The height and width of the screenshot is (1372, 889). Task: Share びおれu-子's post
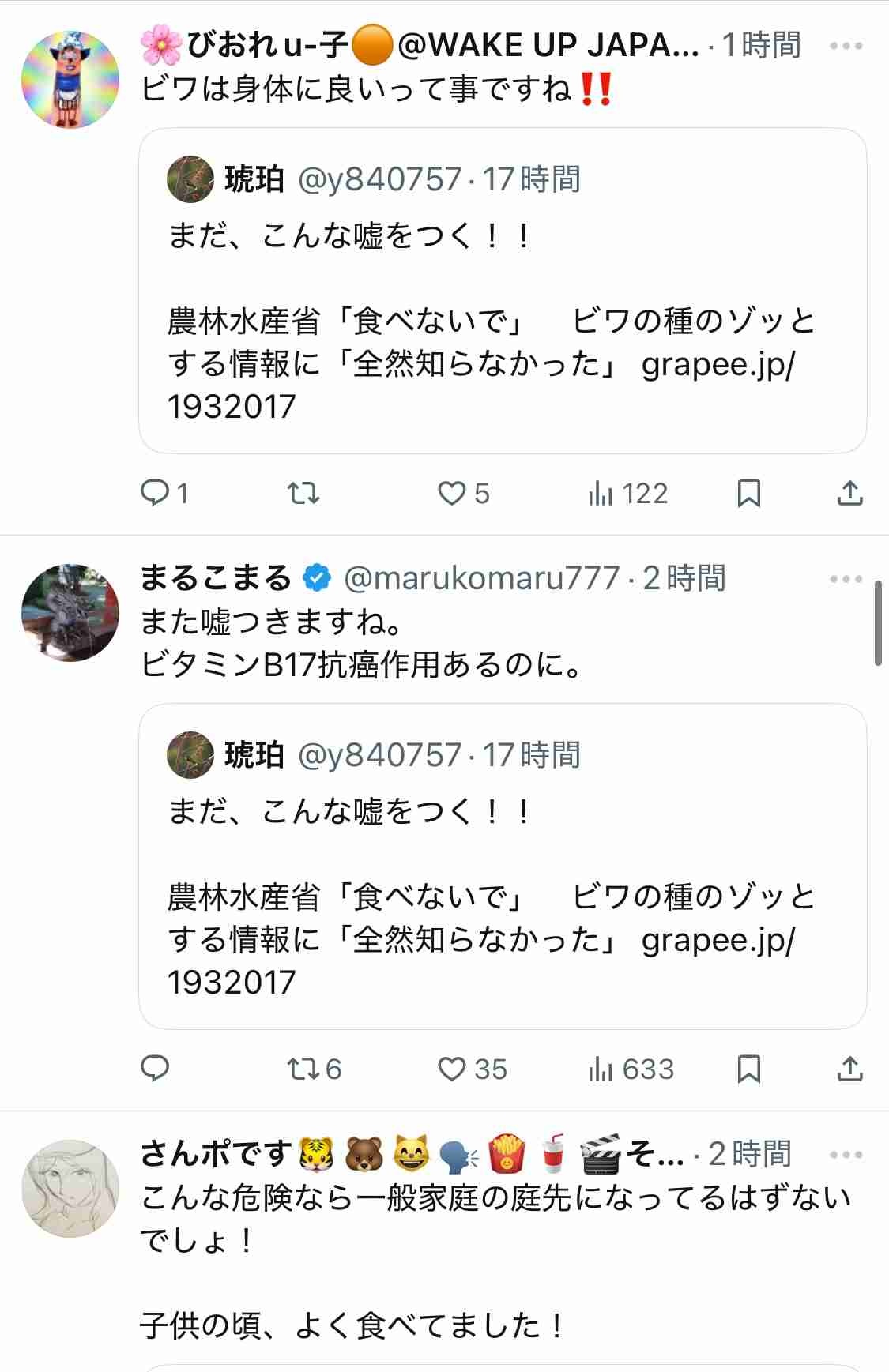pyautogui.click(x=849, y=494)
